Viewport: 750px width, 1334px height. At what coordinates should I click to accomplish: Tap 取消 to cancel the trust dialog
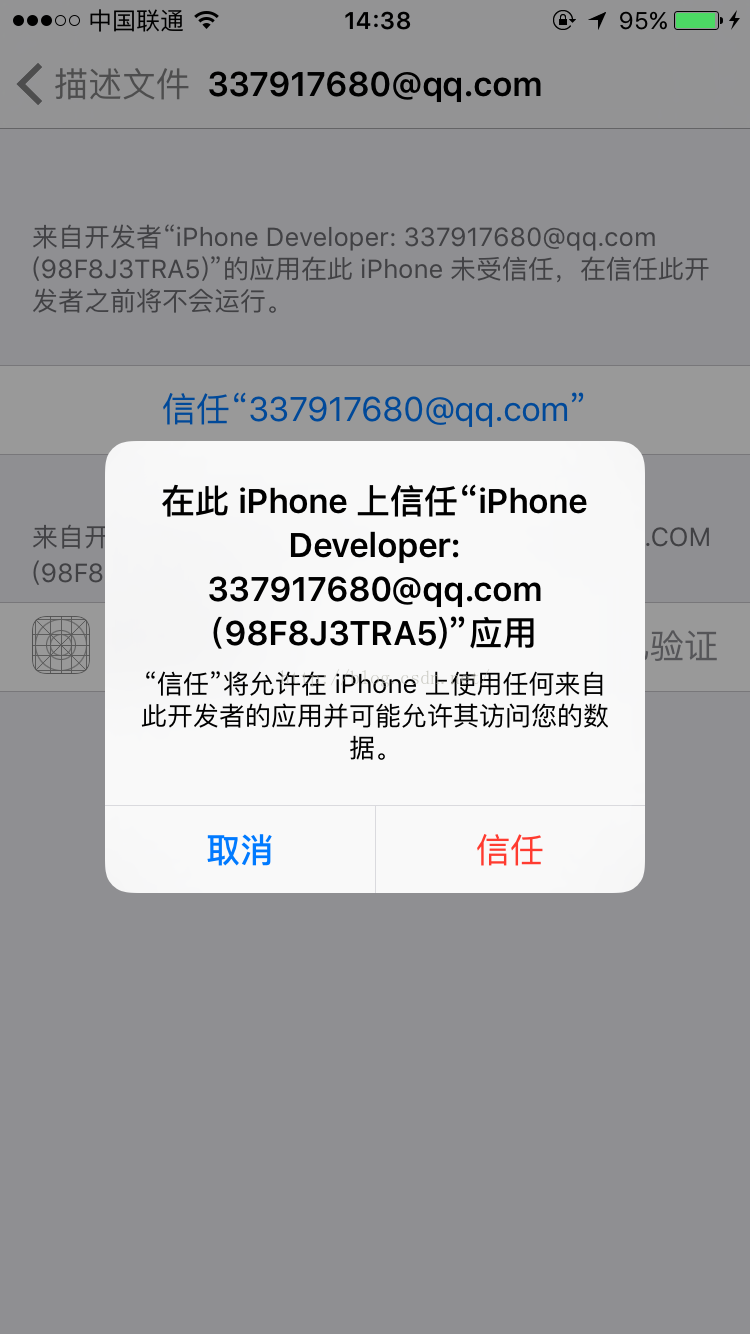pos(240,850)
